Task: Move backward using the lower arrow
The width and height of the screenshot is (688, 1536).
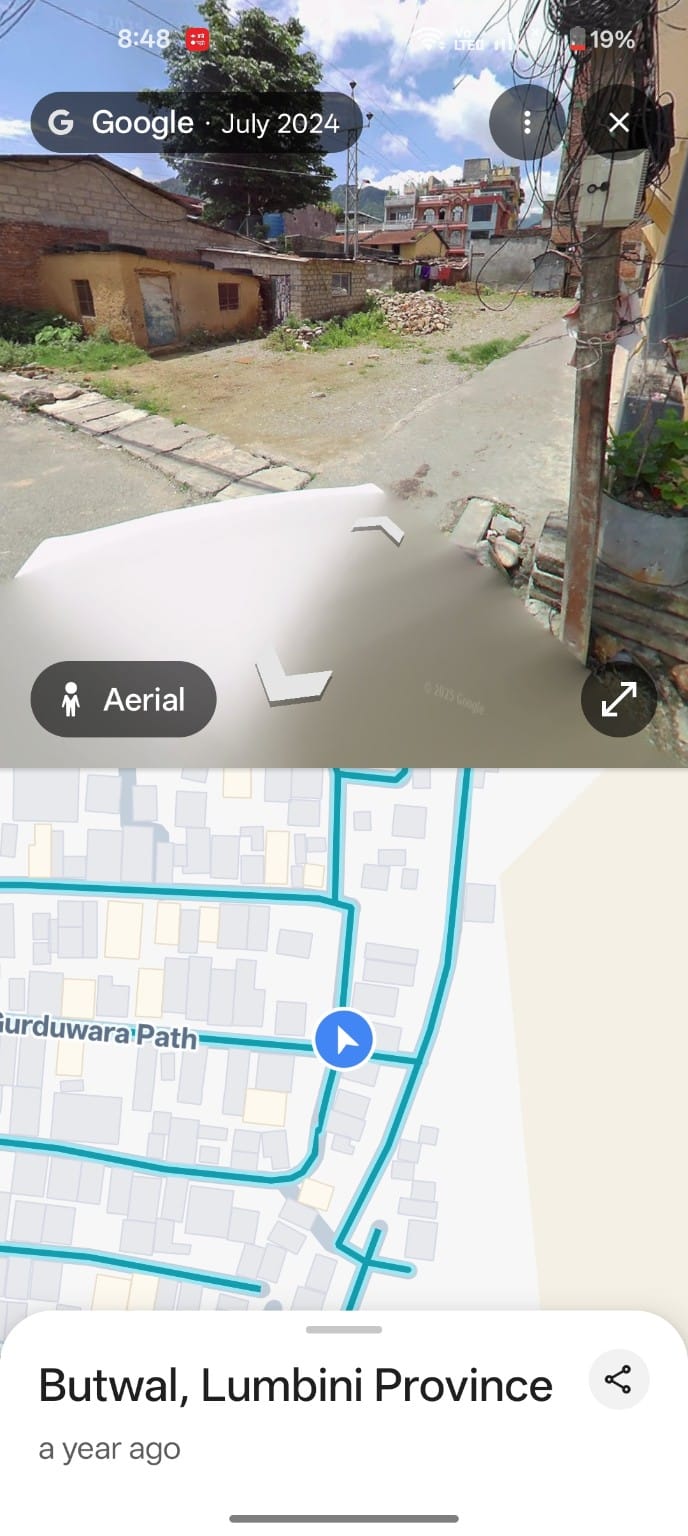Action: point(292,681)
